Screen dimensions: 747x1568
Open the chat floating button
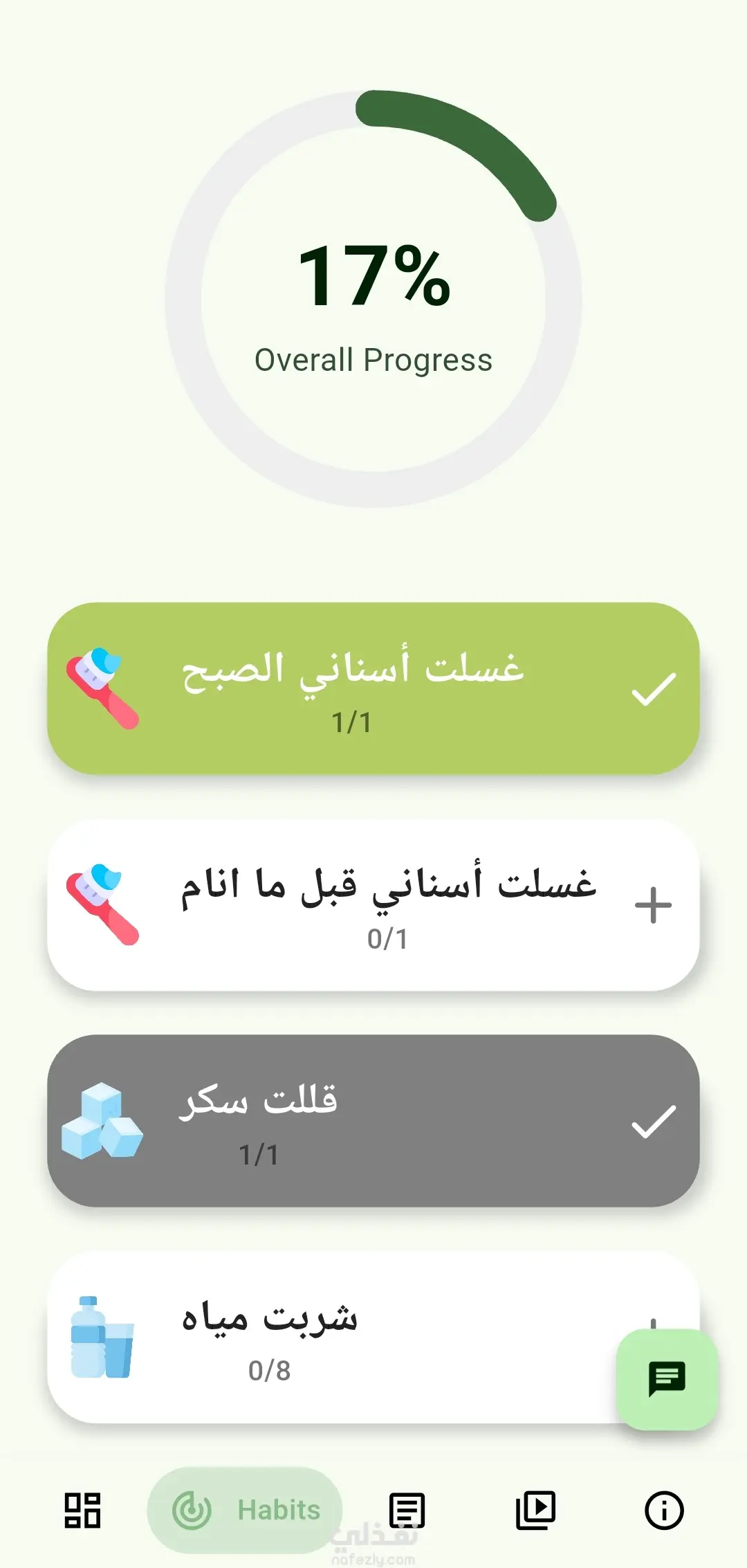[667, 1378]
